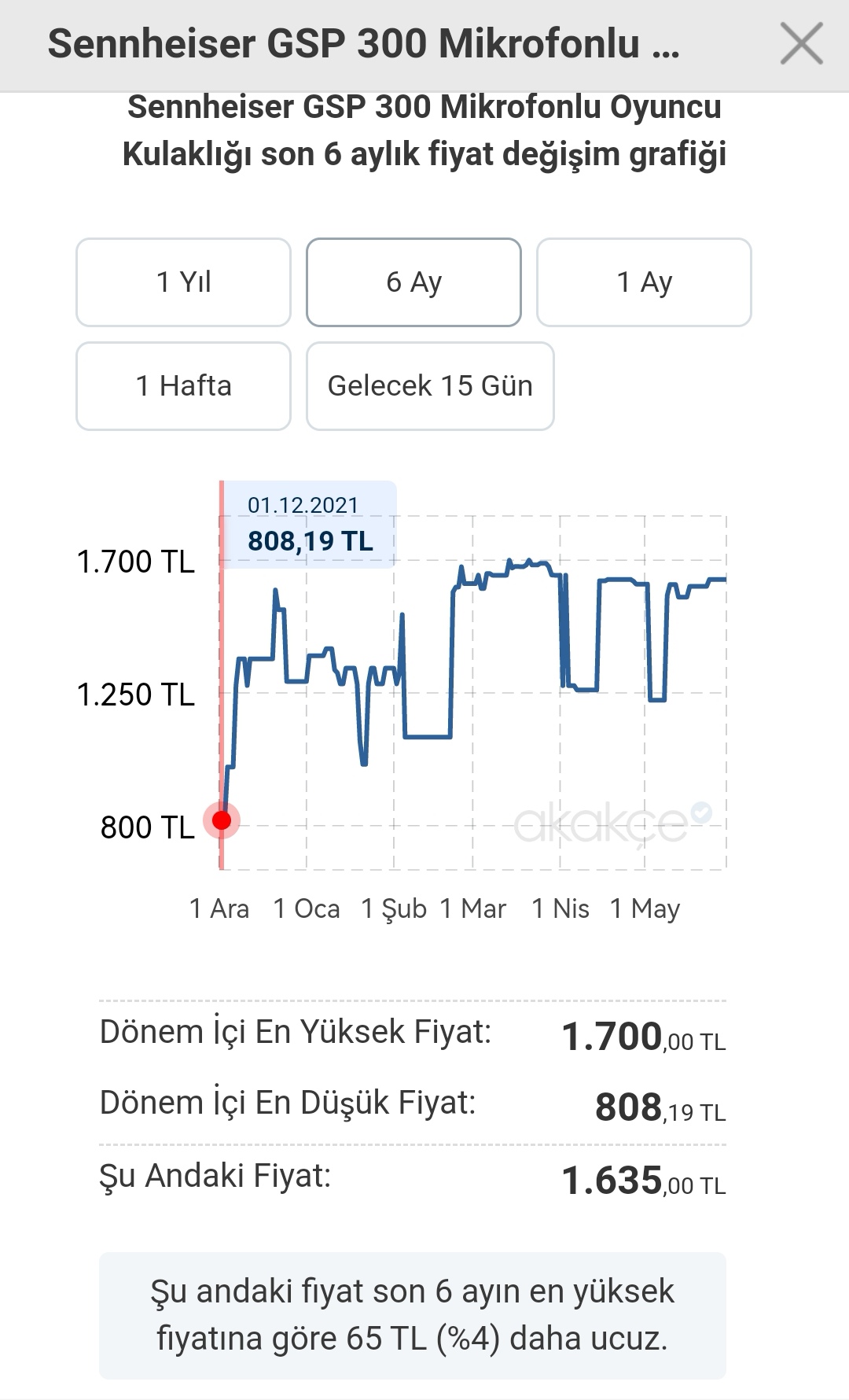Close the price history dialog
This screenshot has height=1400, width=849.
(801, 43)
